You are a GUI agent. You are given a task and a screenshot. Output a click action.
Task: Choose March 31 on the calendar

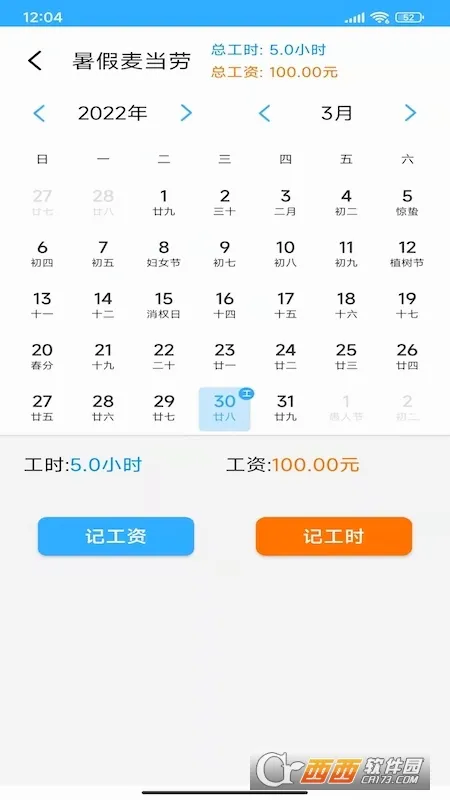(286, 408)
